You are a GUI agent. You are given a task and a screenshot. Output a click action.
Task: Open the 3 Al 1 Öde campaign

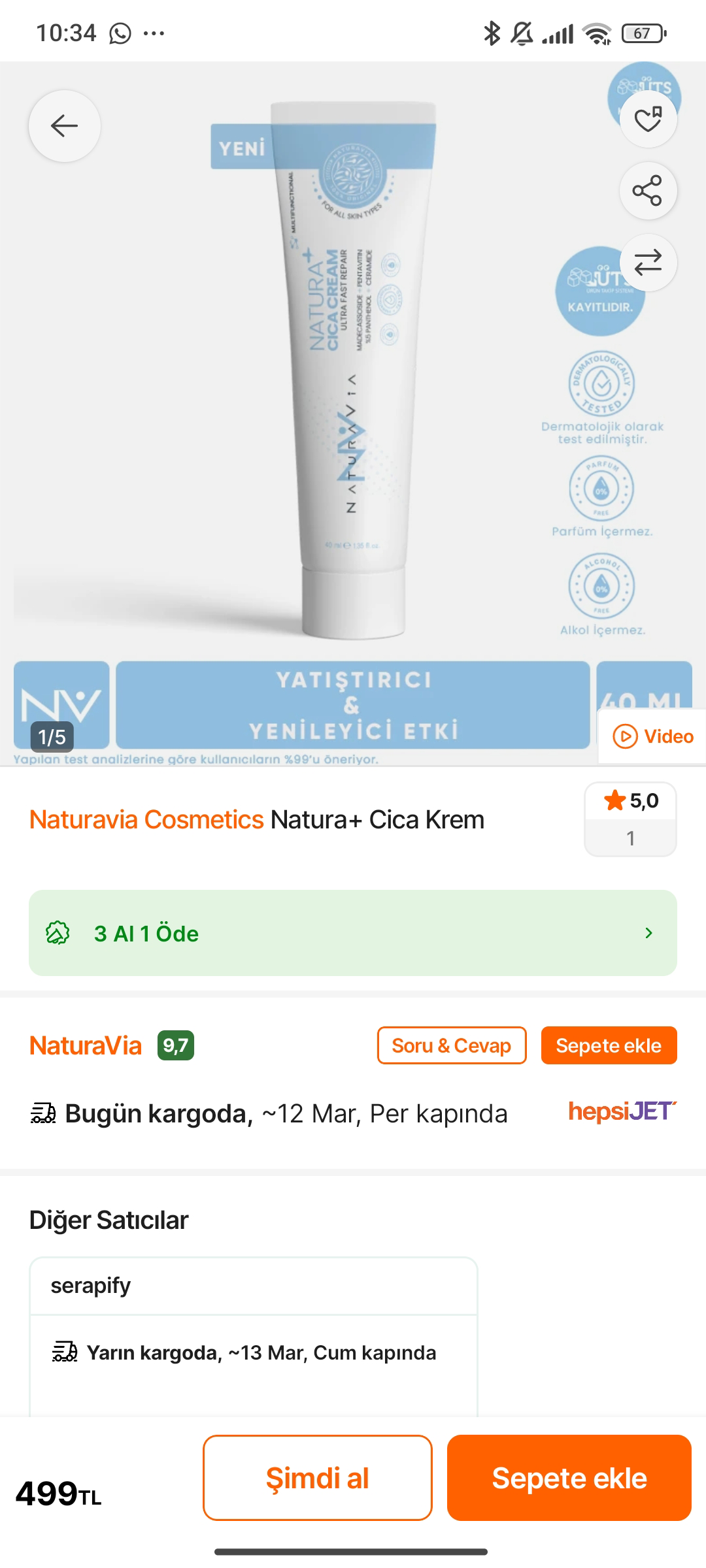click(353, 933)
